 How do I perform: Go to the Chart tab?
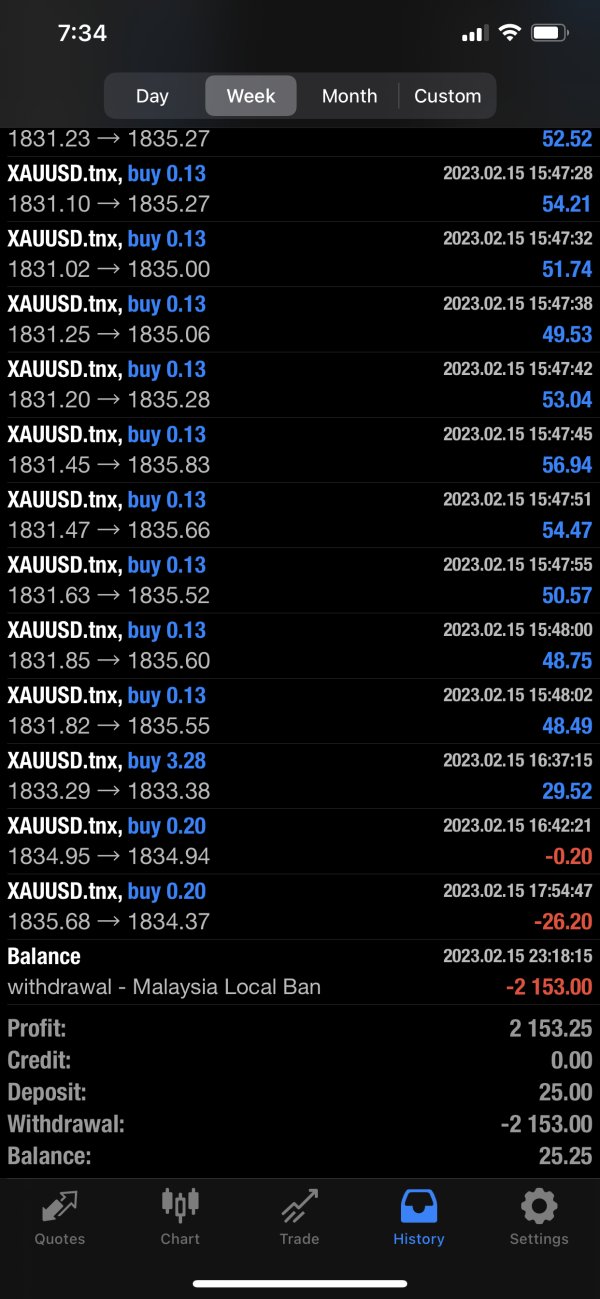[x=180, y=1218]
